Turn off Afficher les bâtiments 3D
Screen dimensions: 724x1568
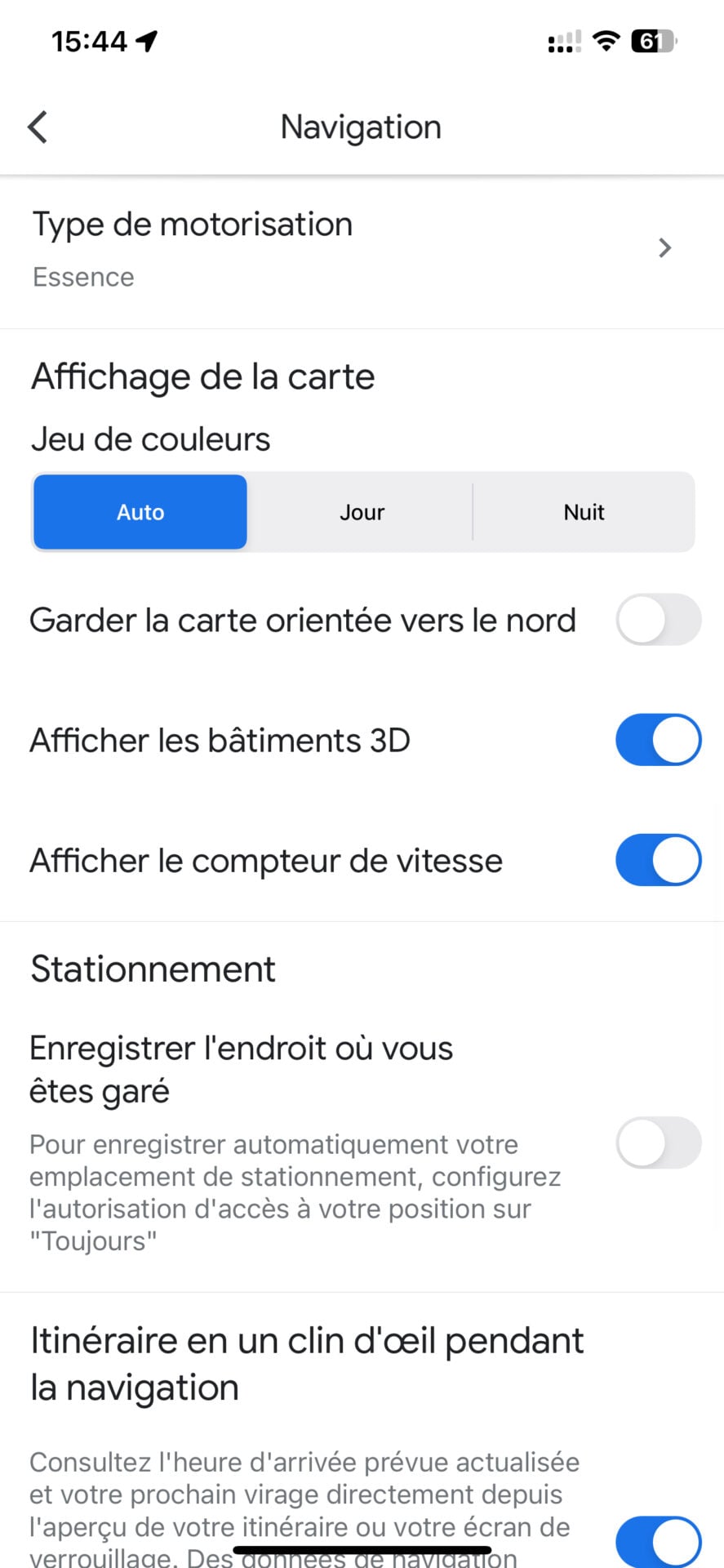[658, 740]
